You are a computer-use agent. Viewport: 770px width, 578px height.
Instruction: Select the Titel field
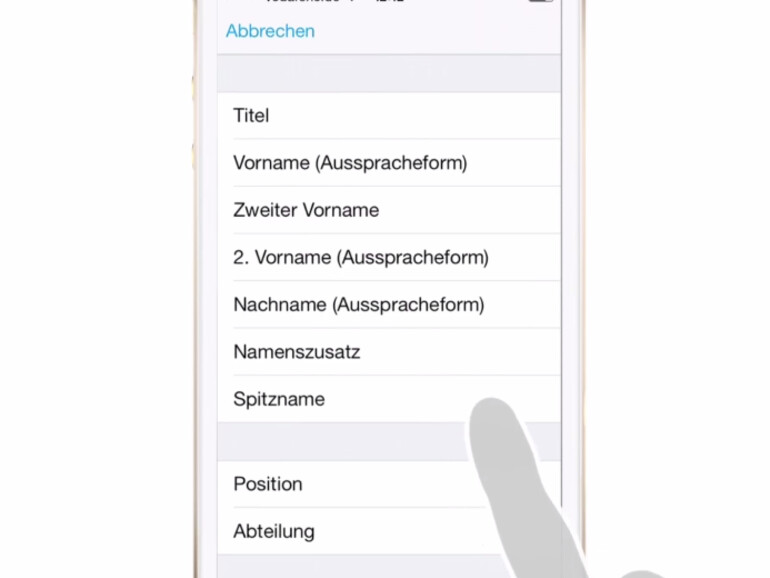252,116
